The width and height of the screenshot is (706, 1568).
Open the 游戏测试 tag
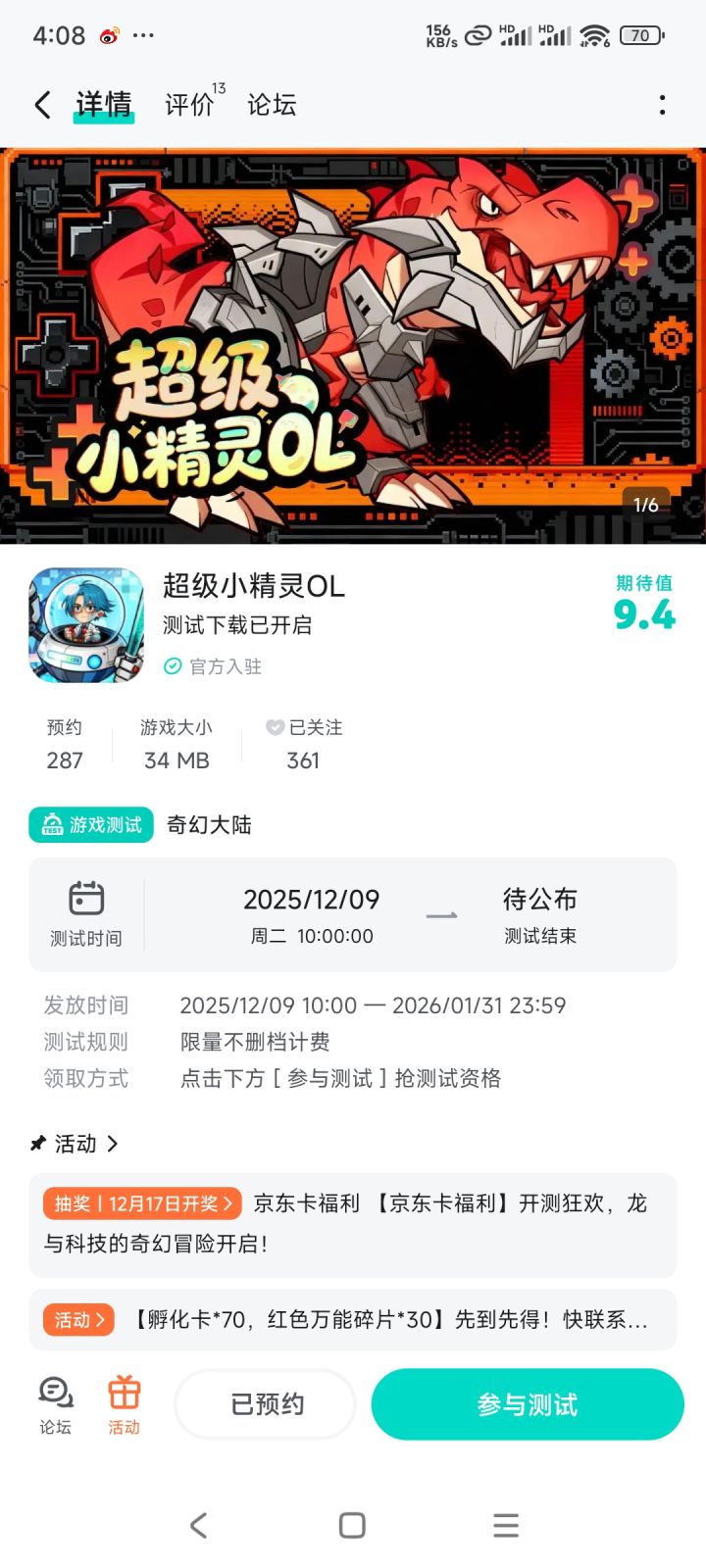click(x=91, y=825)
